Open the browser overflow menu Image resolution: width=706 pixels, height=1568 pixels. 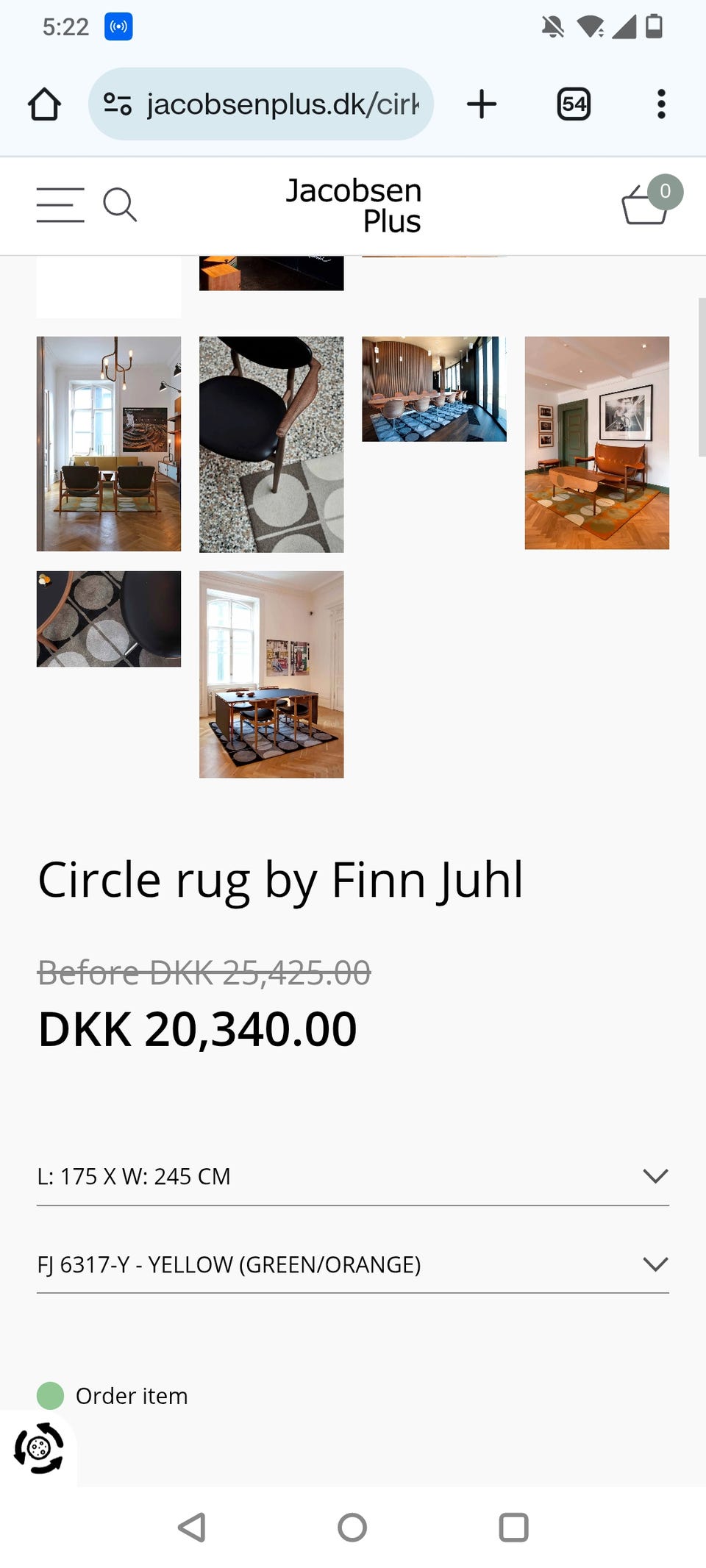(661, 104)
